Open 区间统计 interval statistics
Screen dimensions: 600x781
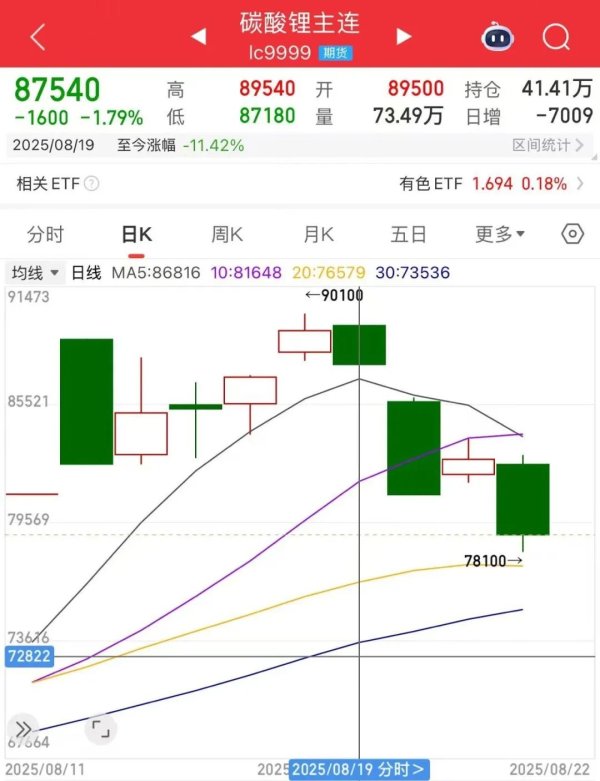(548, 145)
